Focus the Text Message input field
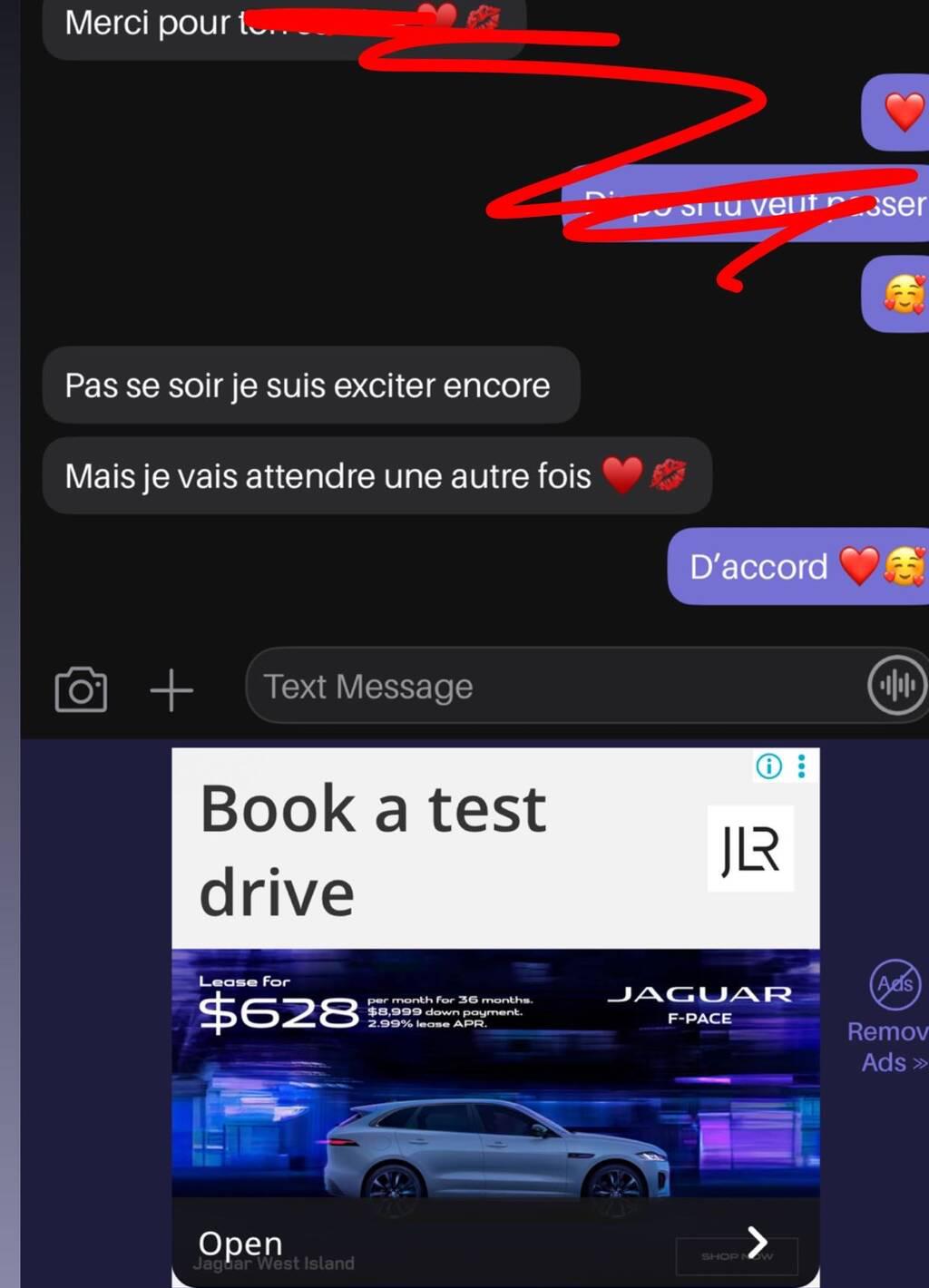 pos(544,687)
